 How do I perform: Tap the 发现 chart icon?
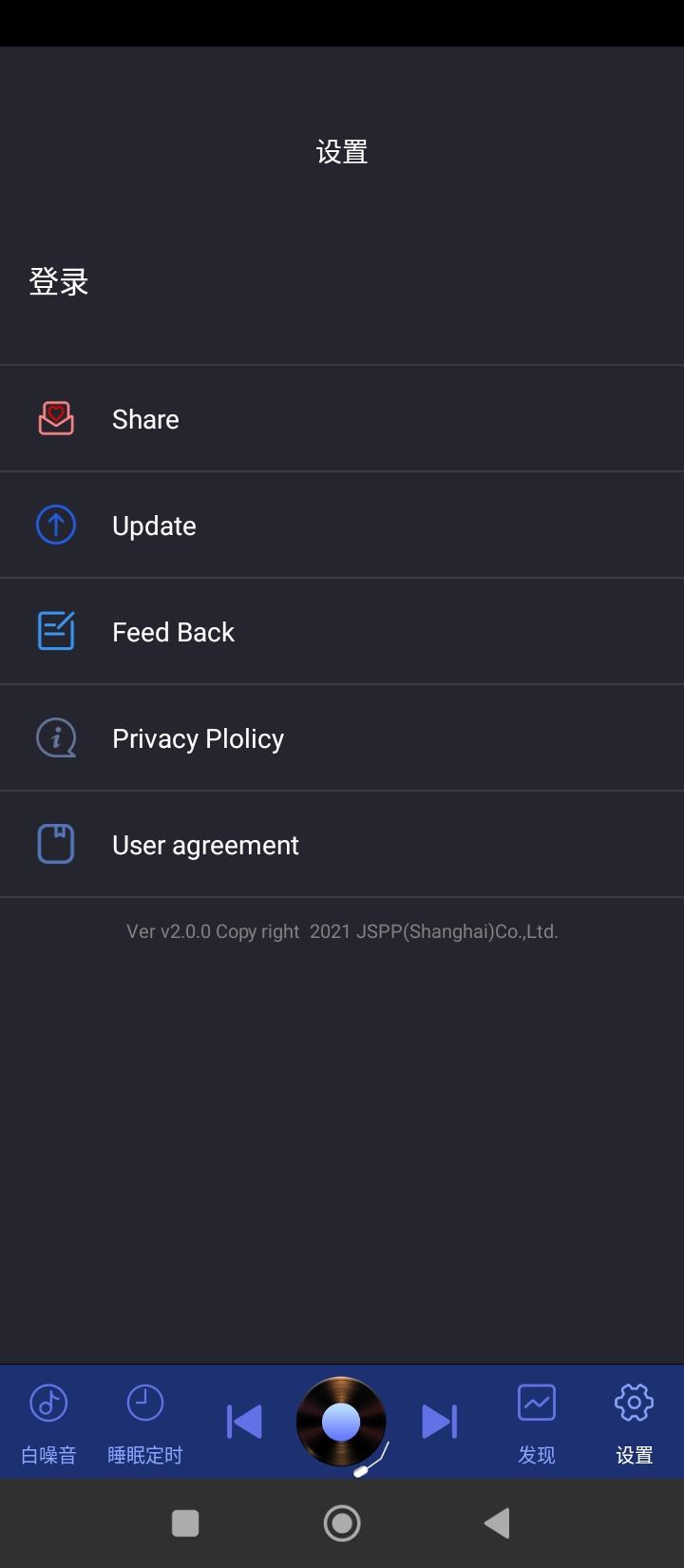tap(536, 1403)
